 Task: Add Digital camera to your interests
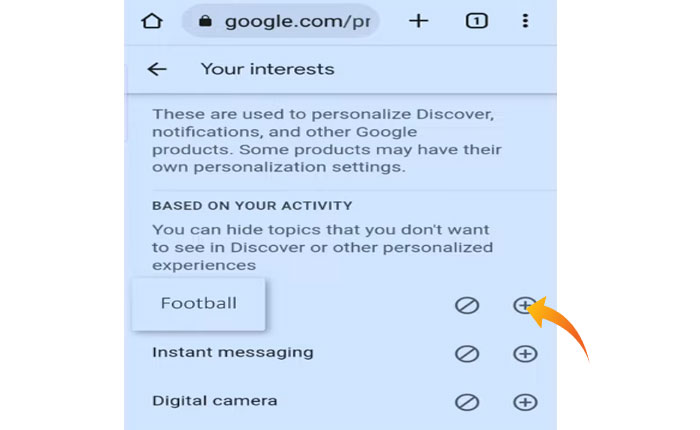coord(525,402)
